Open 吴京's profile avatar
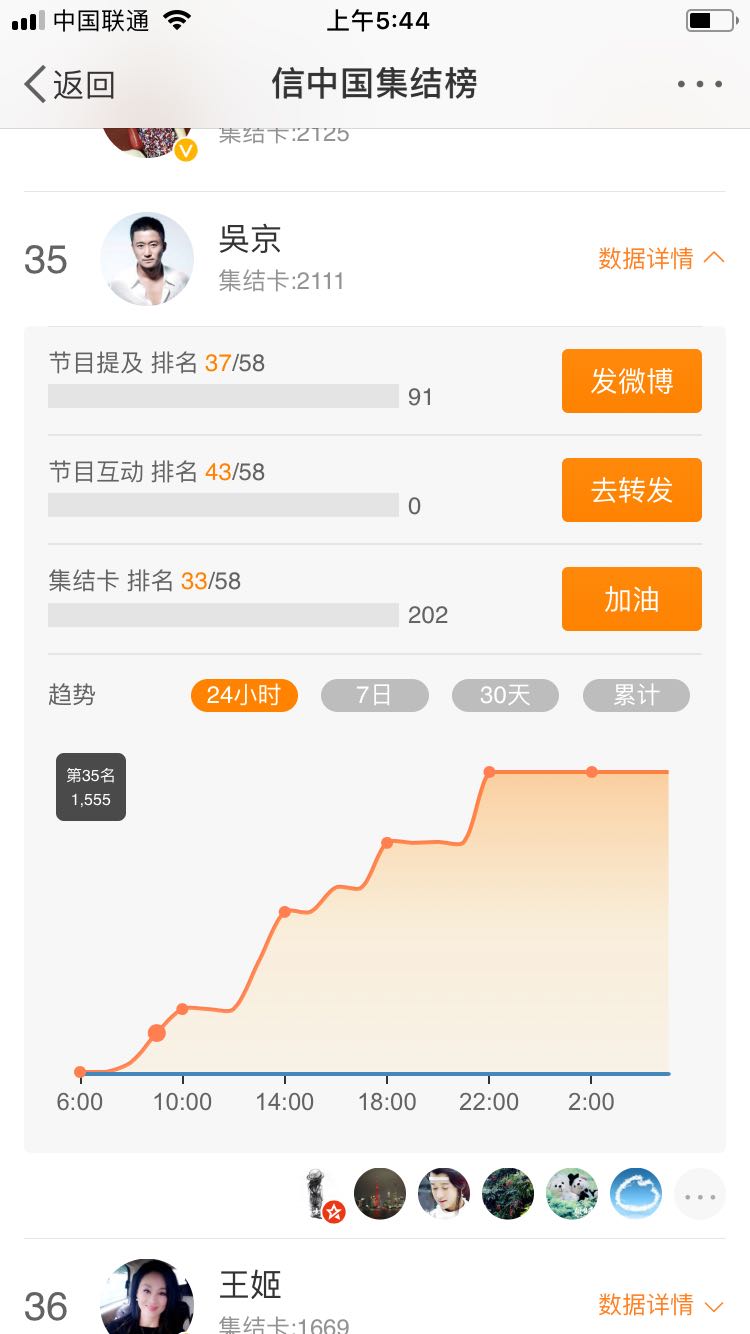 (147, 259)
